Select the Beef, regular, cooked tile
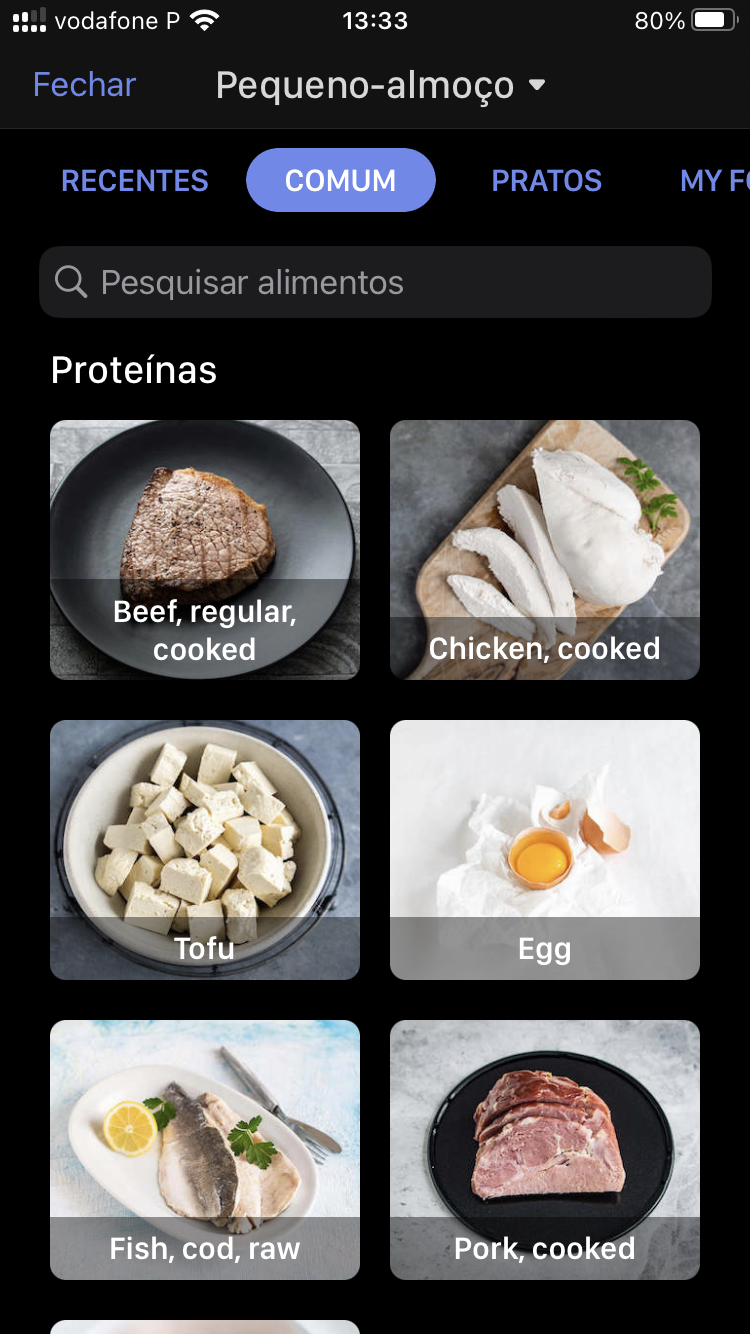 pyautogui.click(x=205, y=550)
